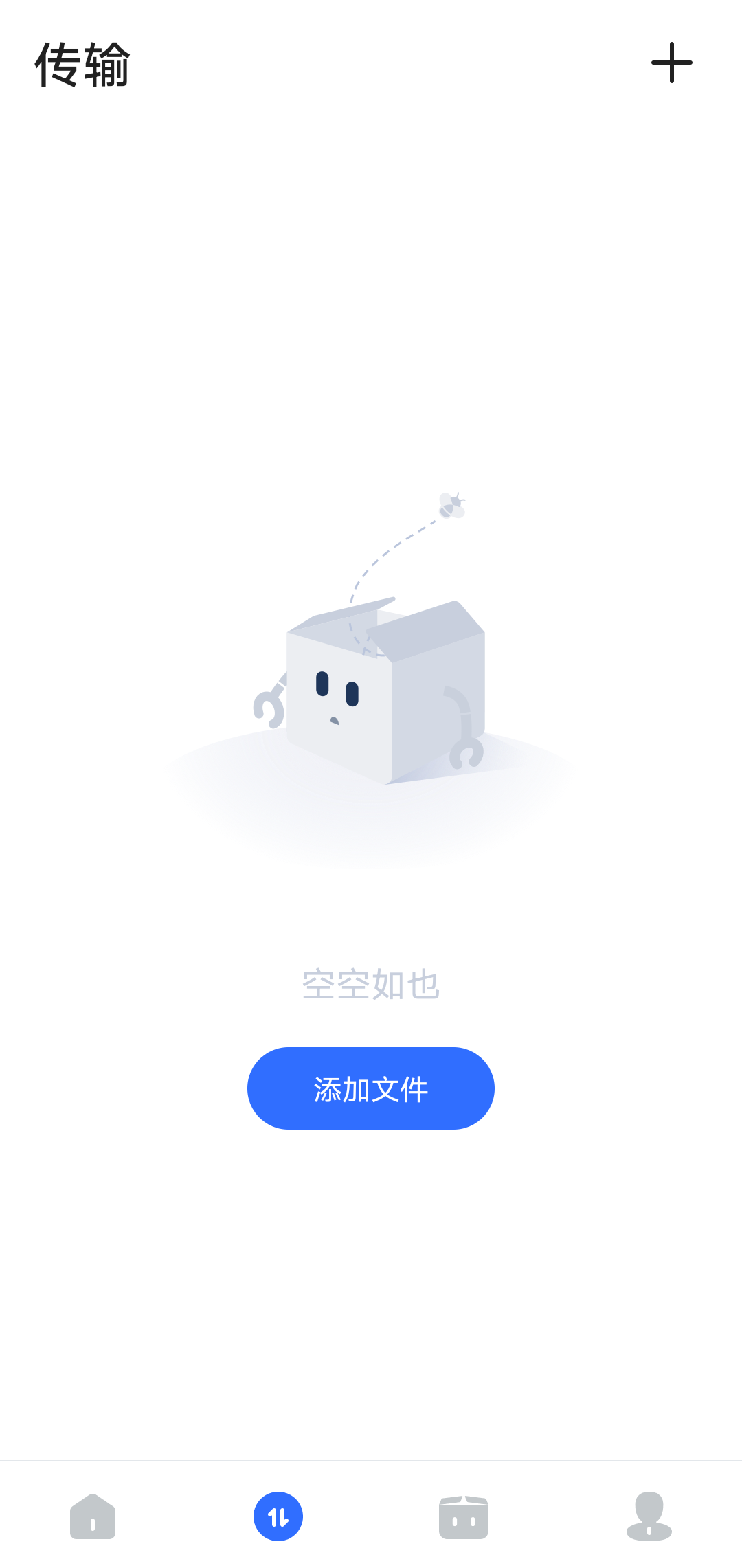
Task: Go to the profile tab
Action: (x=649, y=1516)
